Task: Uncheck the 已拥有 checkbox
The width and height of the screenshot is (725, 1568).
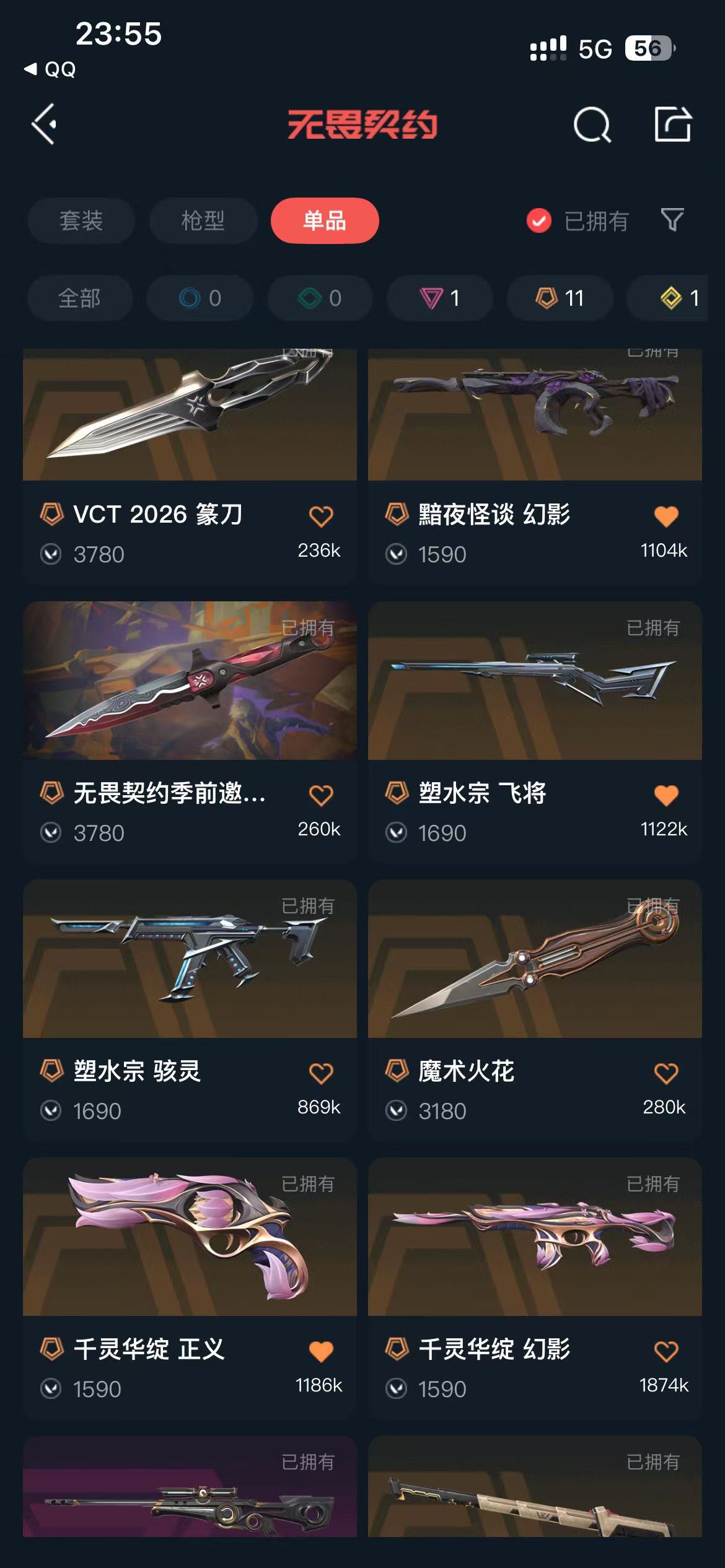Action: [539, 220]
